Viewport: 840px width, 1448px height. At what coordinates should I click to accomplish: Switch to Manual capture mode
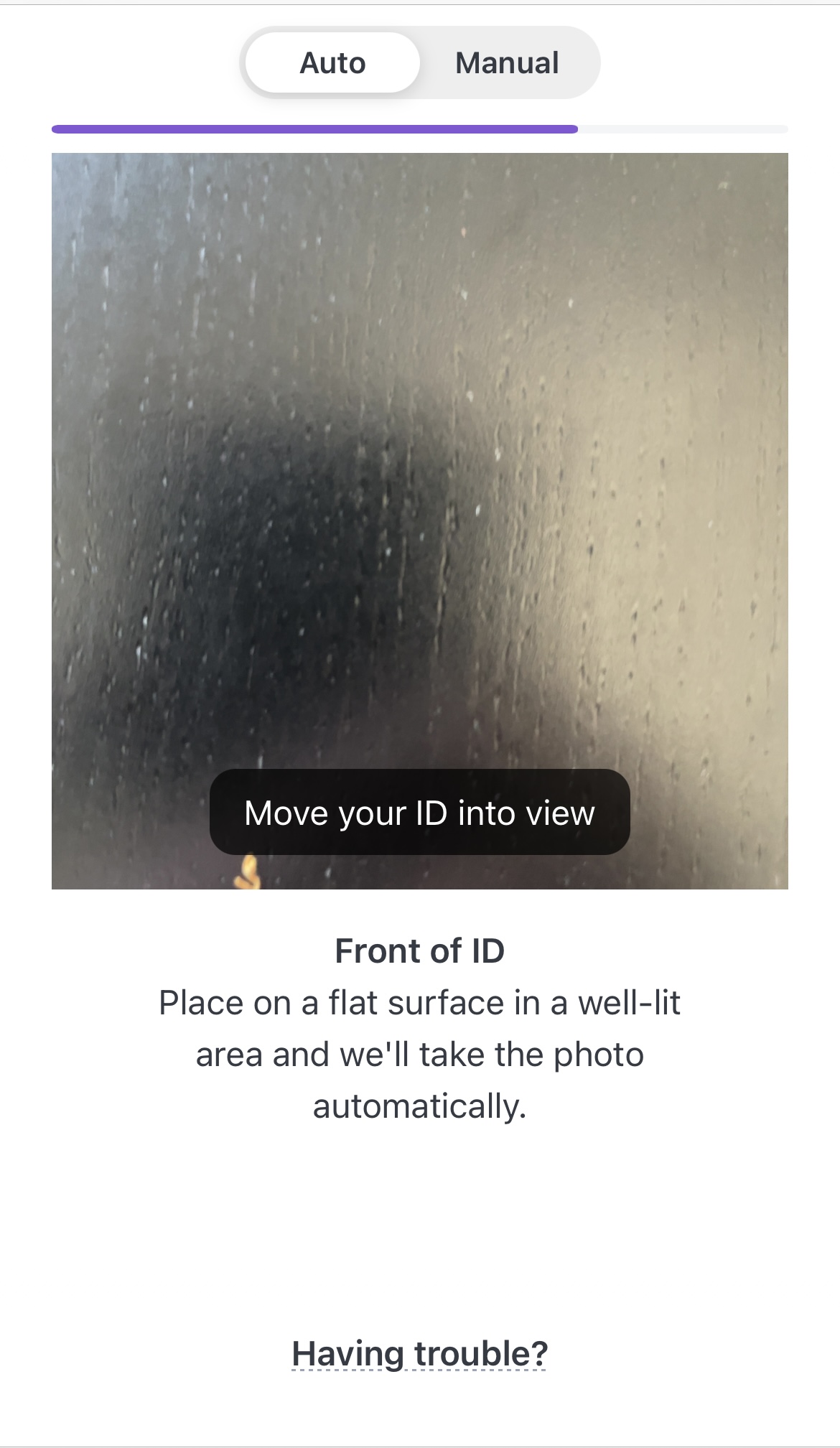point(507,63)
